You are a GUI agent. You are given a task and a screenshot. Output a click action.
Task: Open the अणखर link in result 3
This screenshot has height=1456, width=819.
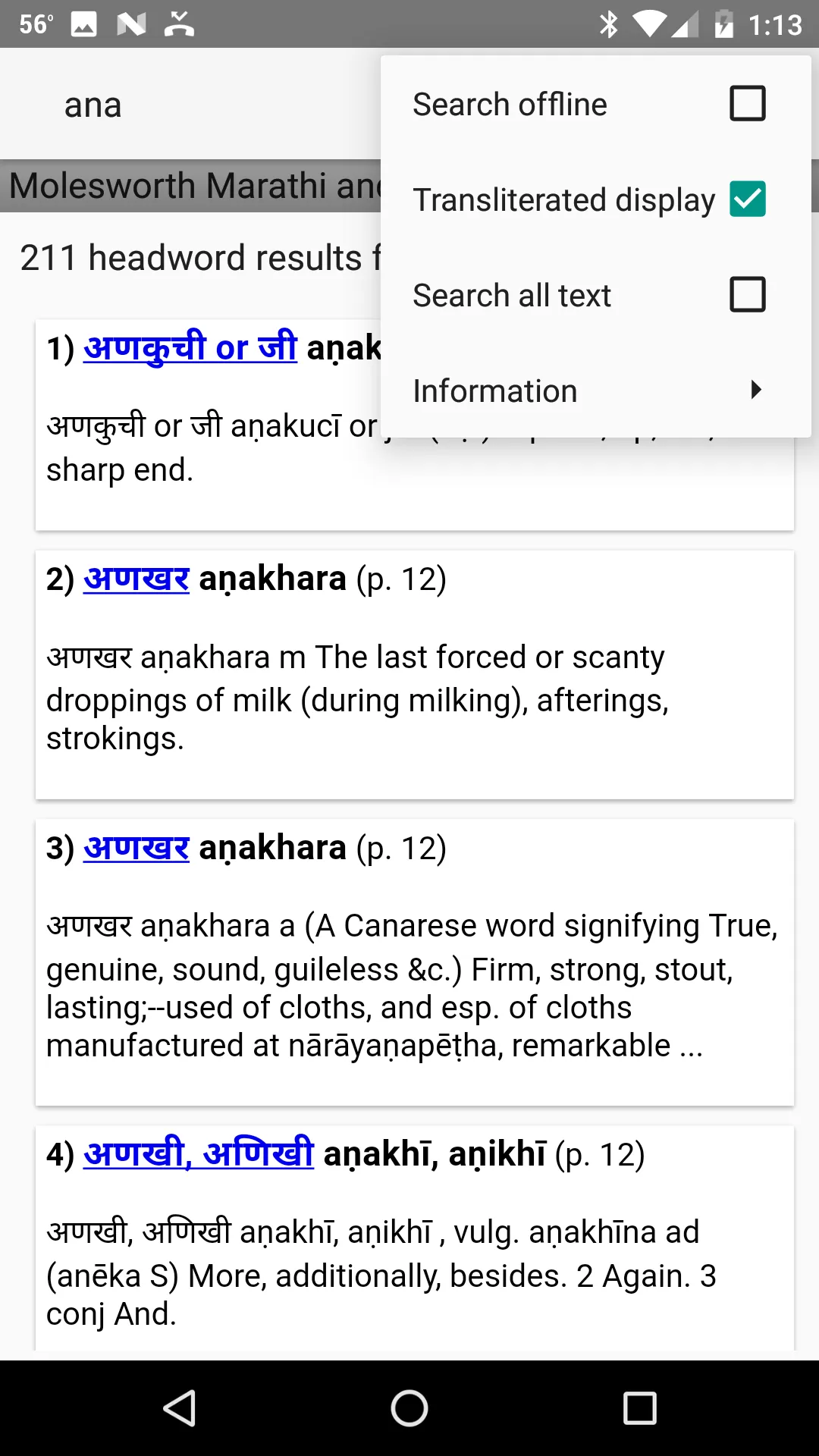pos(136,848)
